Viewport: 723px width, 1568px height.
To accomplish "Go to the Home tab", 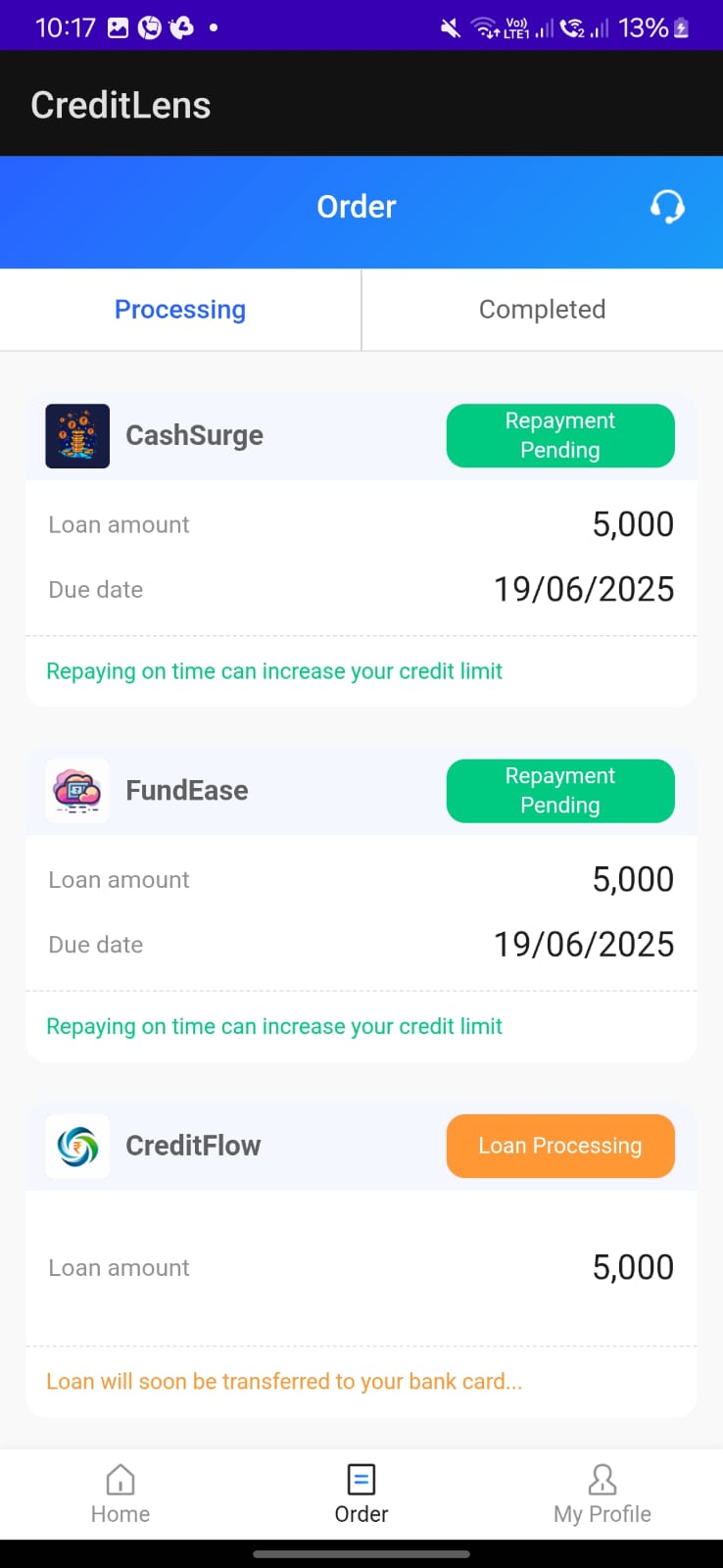I will (x=120, y=1494).
